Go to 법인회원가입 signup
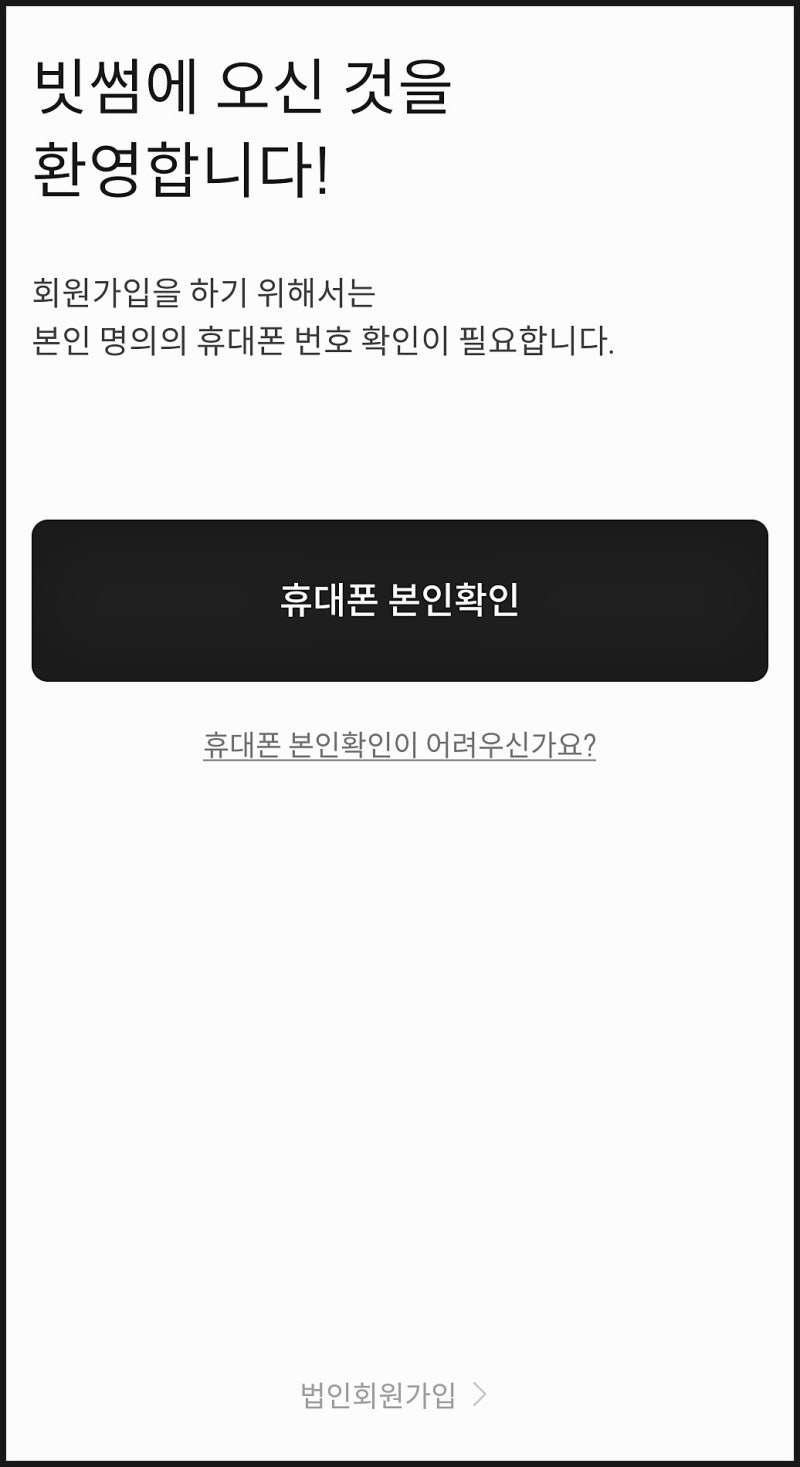 tap(394, 1394)
